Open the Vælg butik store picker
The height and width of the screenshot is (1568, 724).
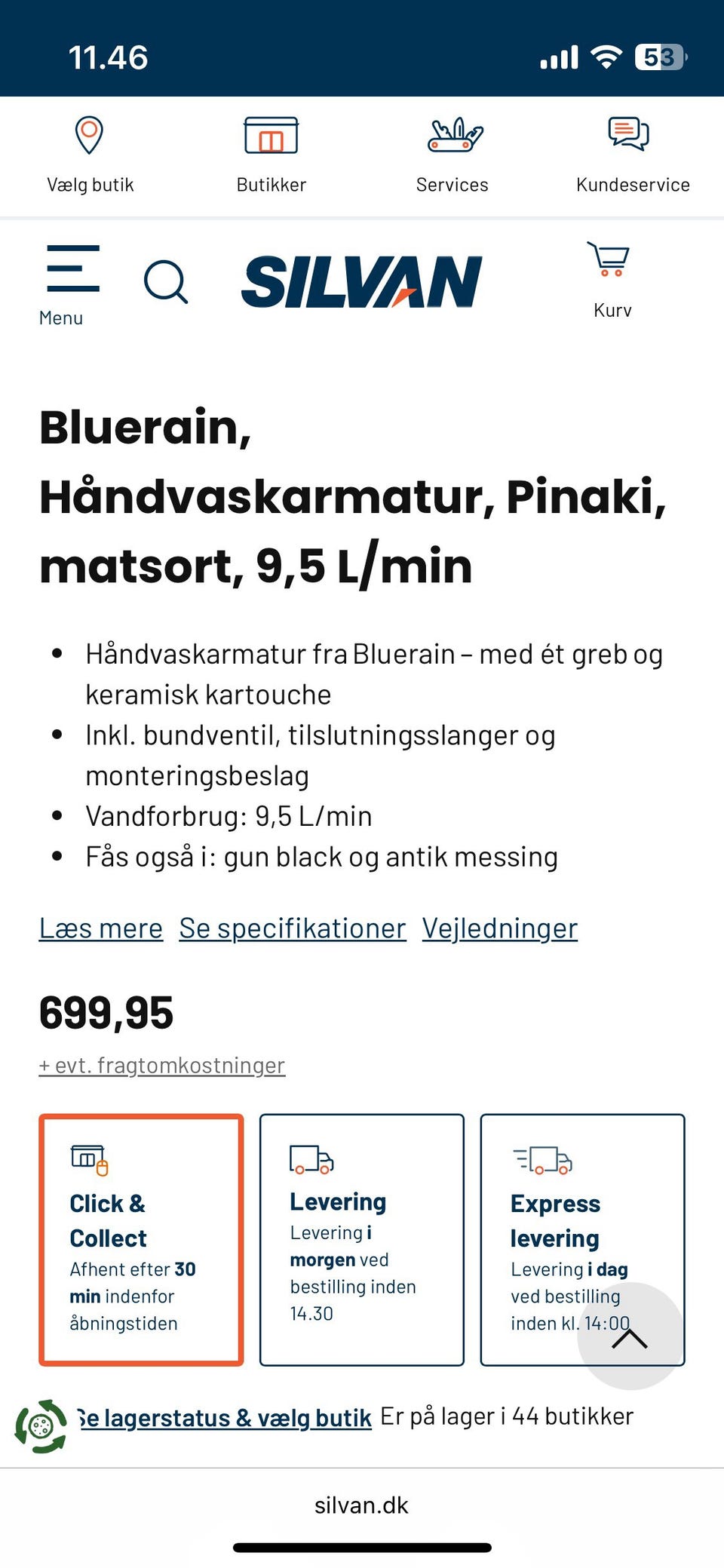[90, 156]
